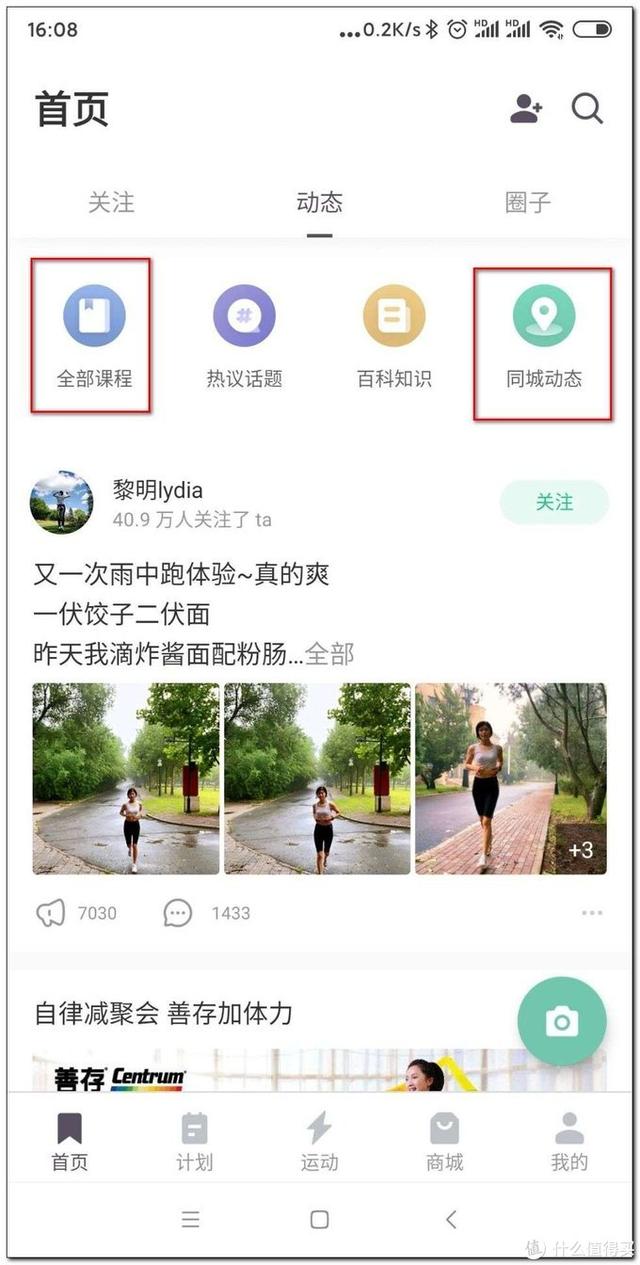Open the post's three-dot overflow menu
Viewport: 640px width, 1265px height.
pyautogui.click(x=592, y=913)
